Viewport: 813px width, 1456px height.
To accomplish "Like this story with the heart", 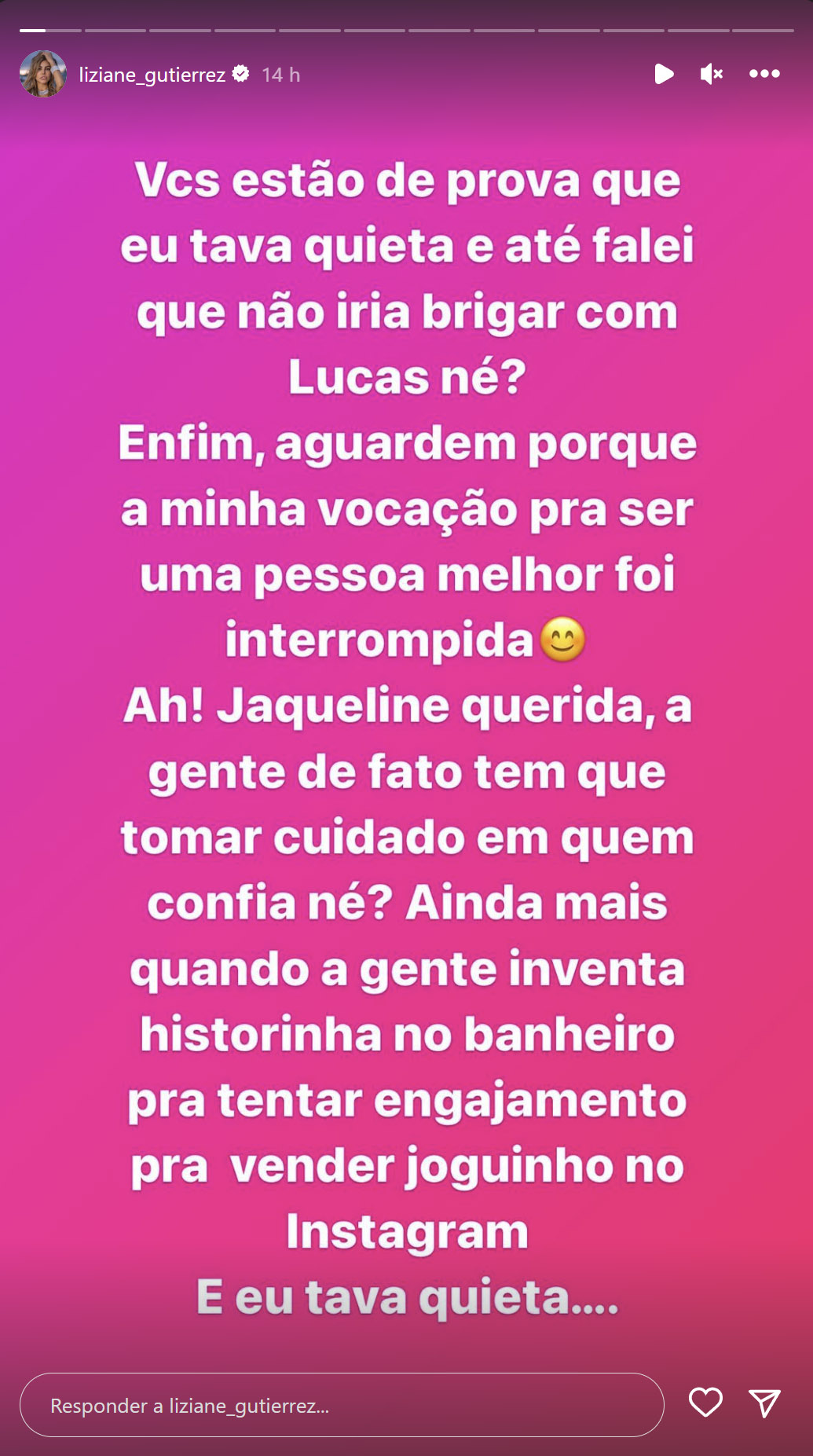I will pos(705,1403).
